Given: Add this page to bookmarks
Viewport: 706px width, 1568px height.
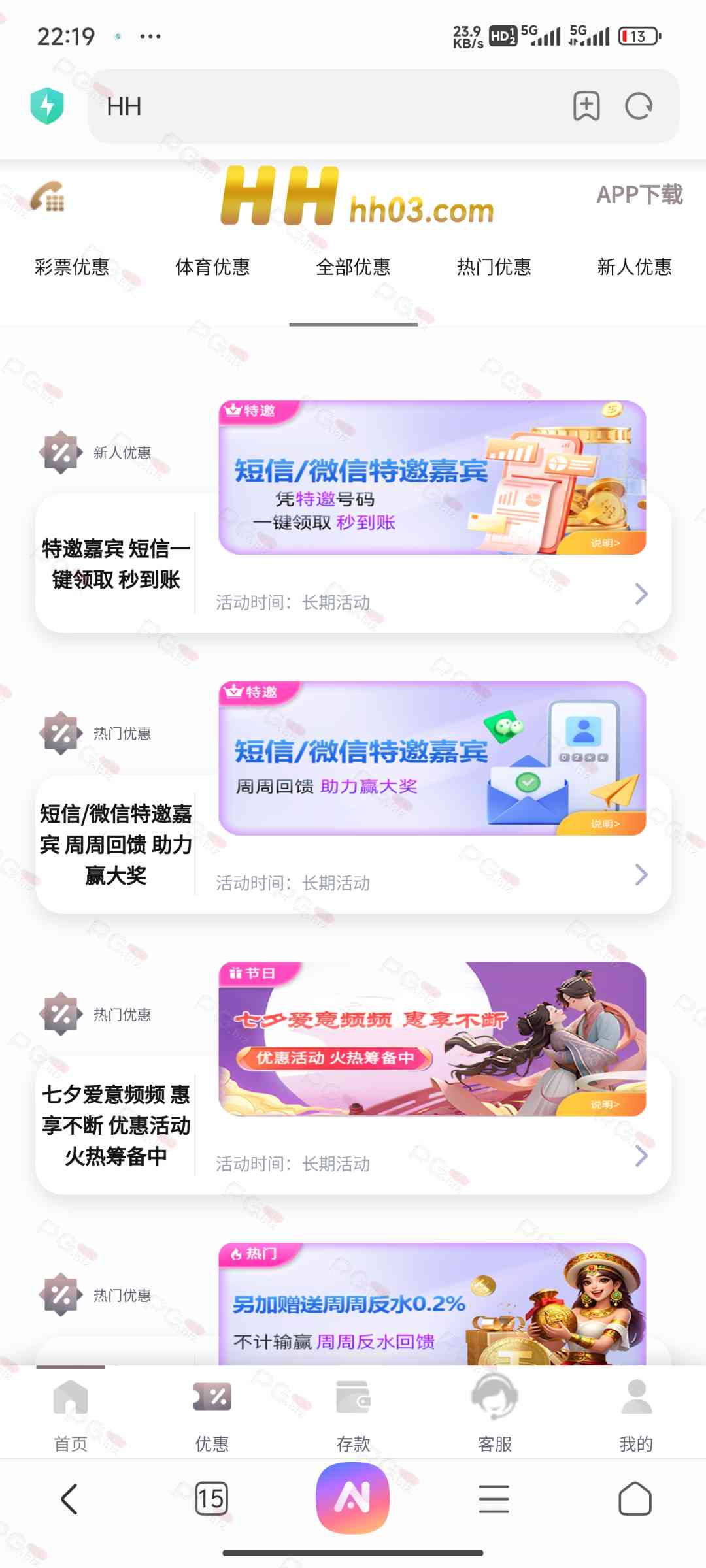Looking at the screenshot, I should tap(586, 106).
